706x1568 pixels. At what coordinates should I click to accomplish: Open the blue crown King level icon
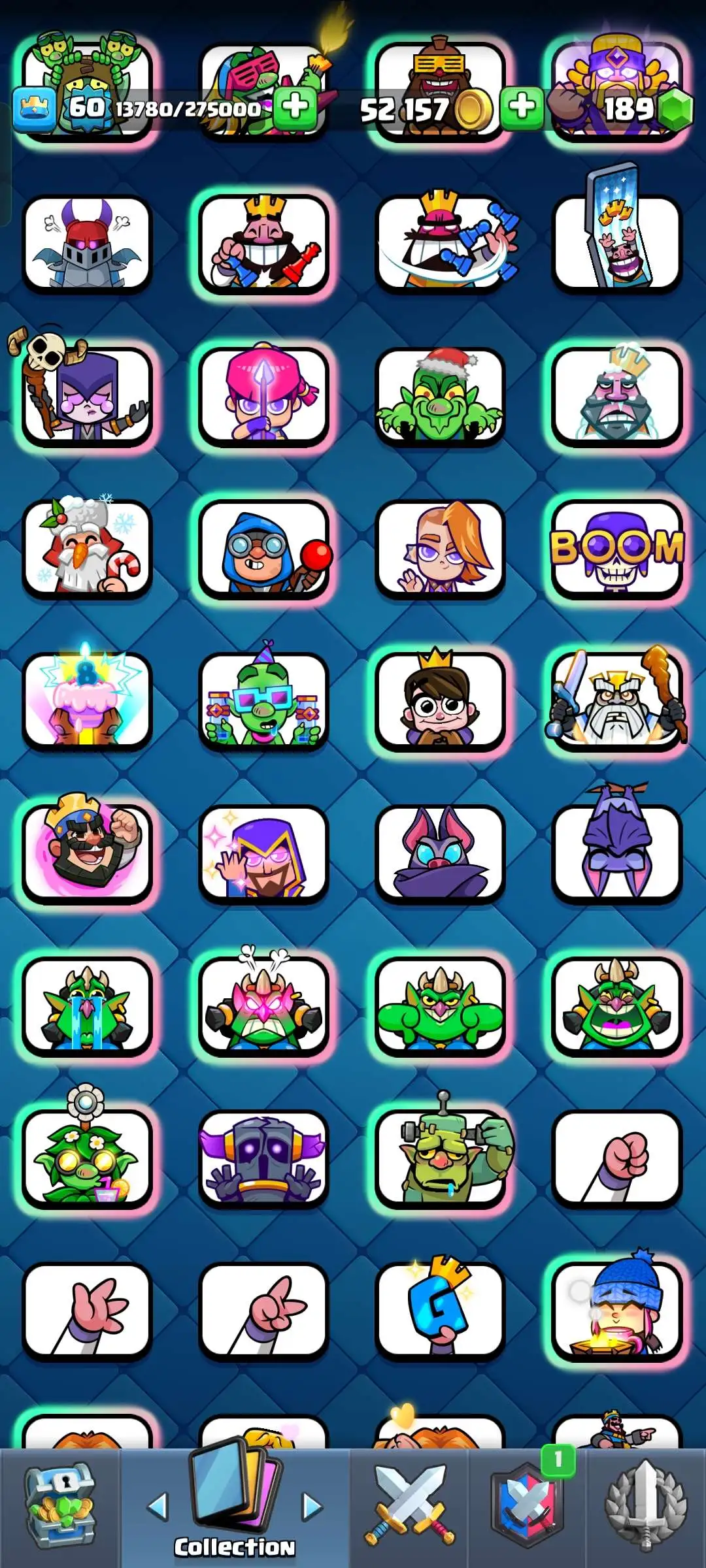35,108
